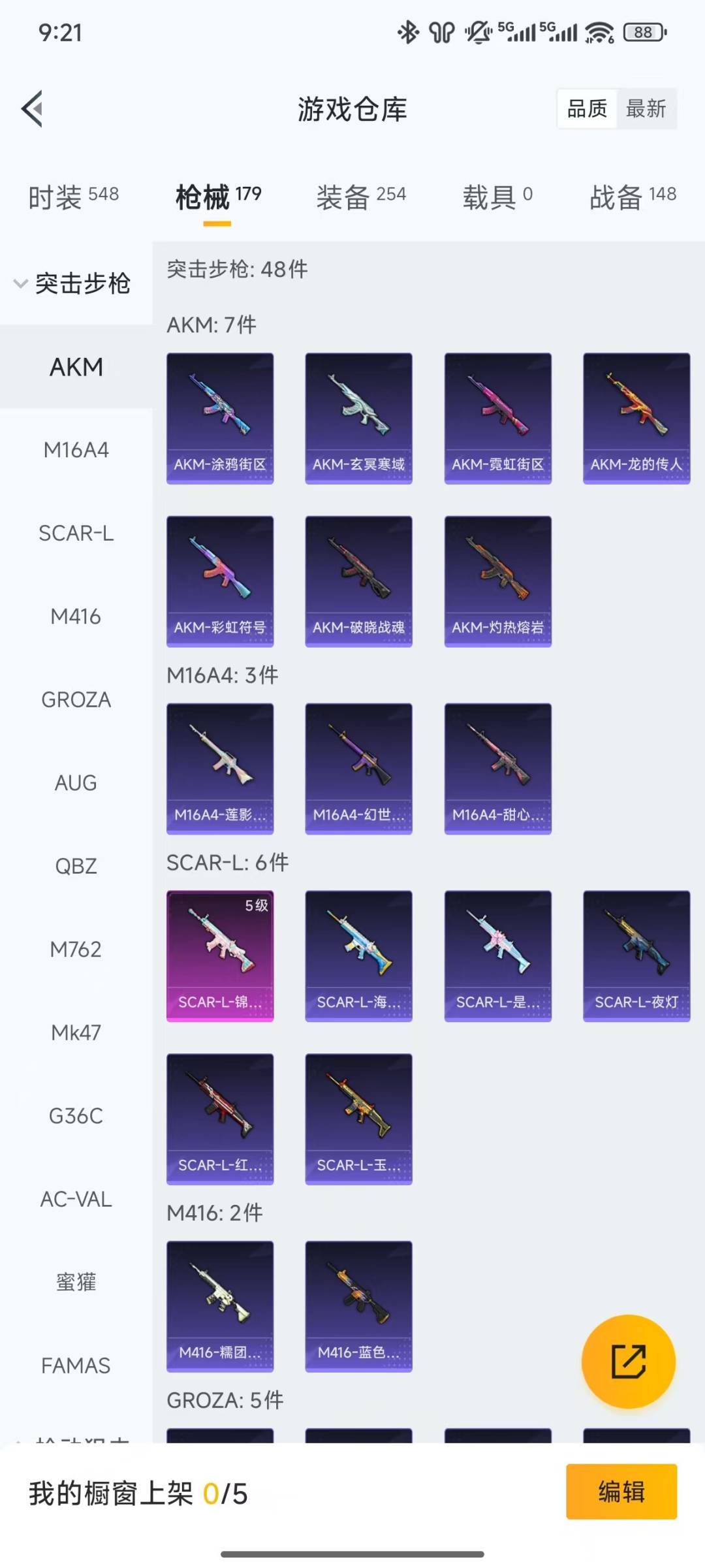View the AKM-破晓战魂 skin
This screenshot has width=705, height=1568.
pos(358,581)
